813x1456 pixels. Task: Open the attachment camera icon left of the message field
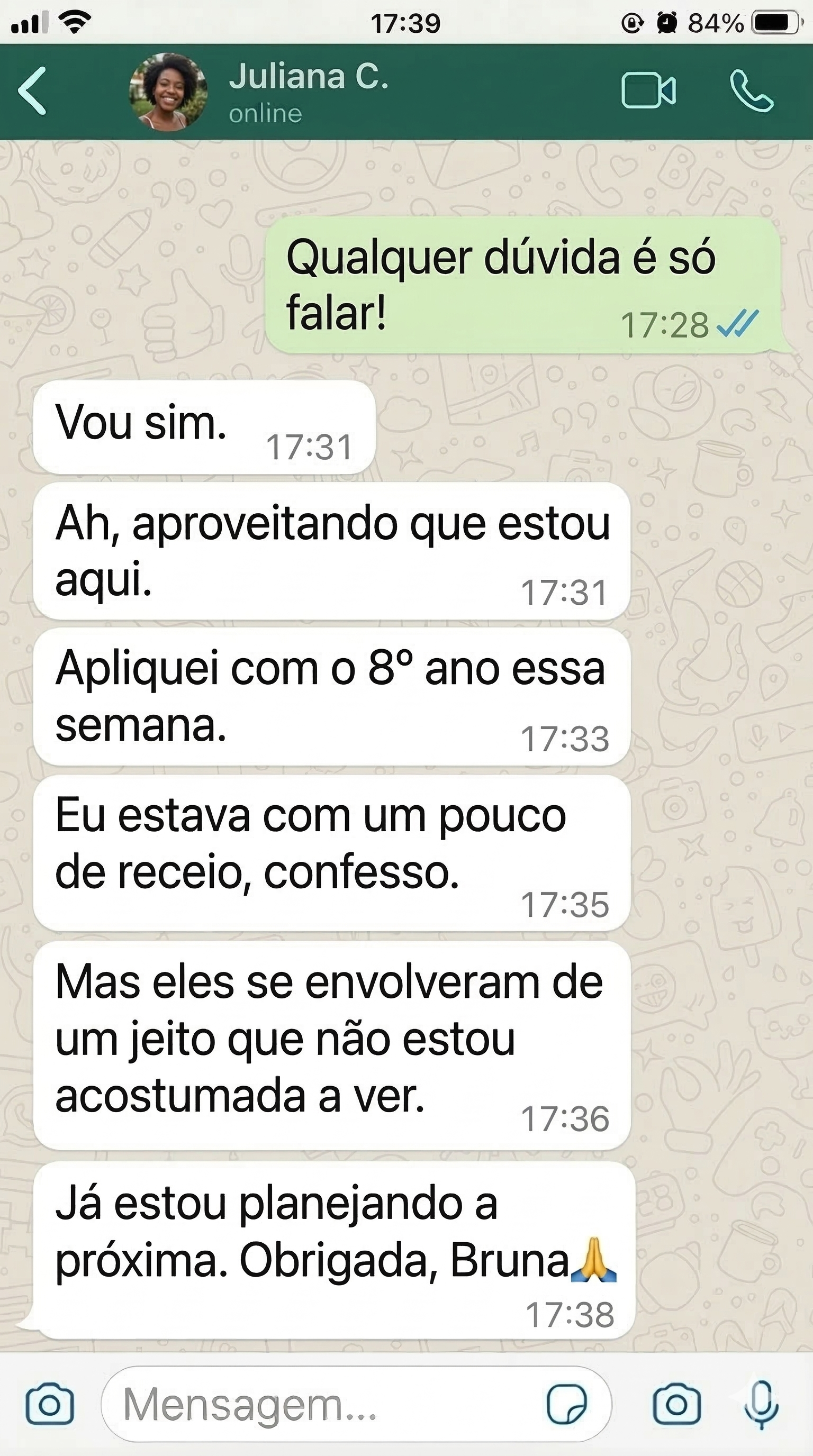click(x=50, y=1404)
